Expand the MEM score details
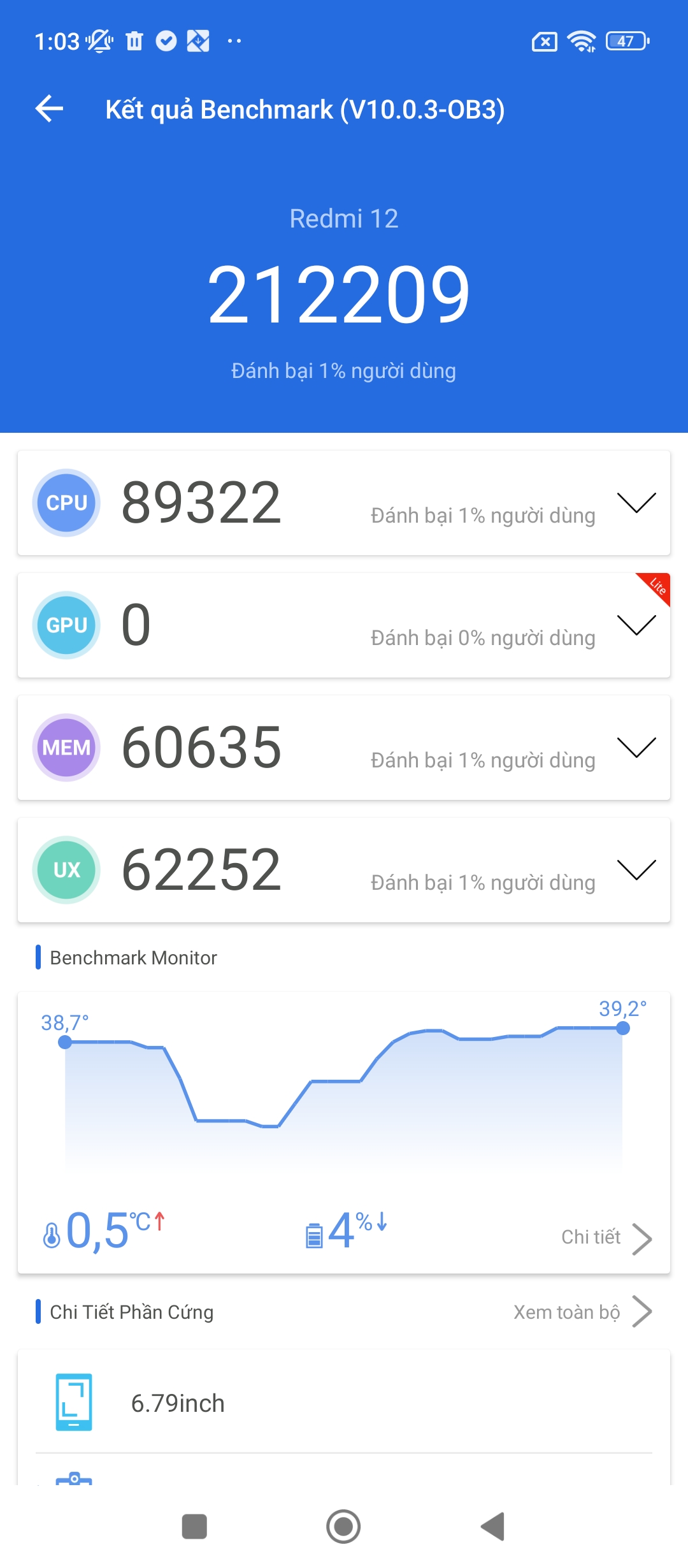 636,748
